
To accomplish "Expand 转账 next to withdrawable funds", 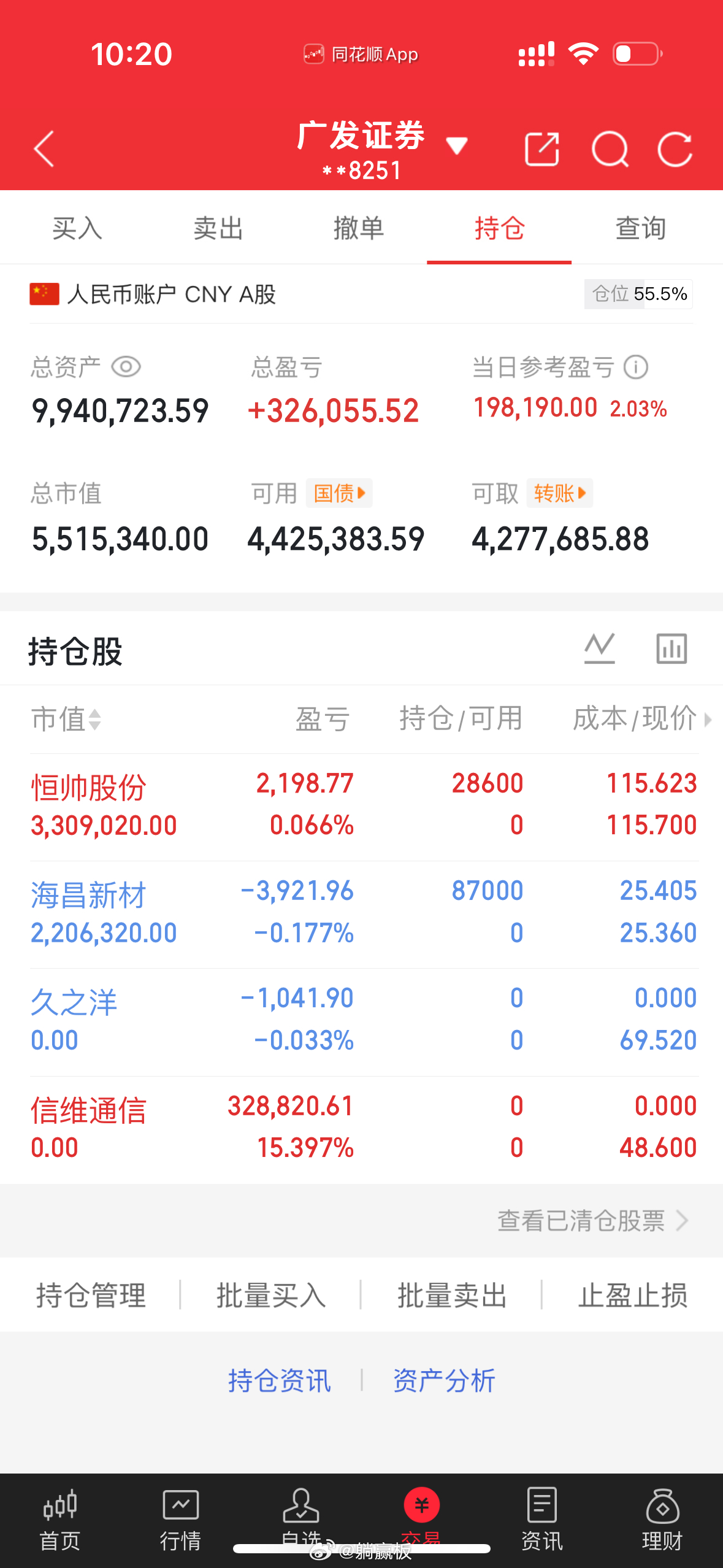I will pos(559,493).
